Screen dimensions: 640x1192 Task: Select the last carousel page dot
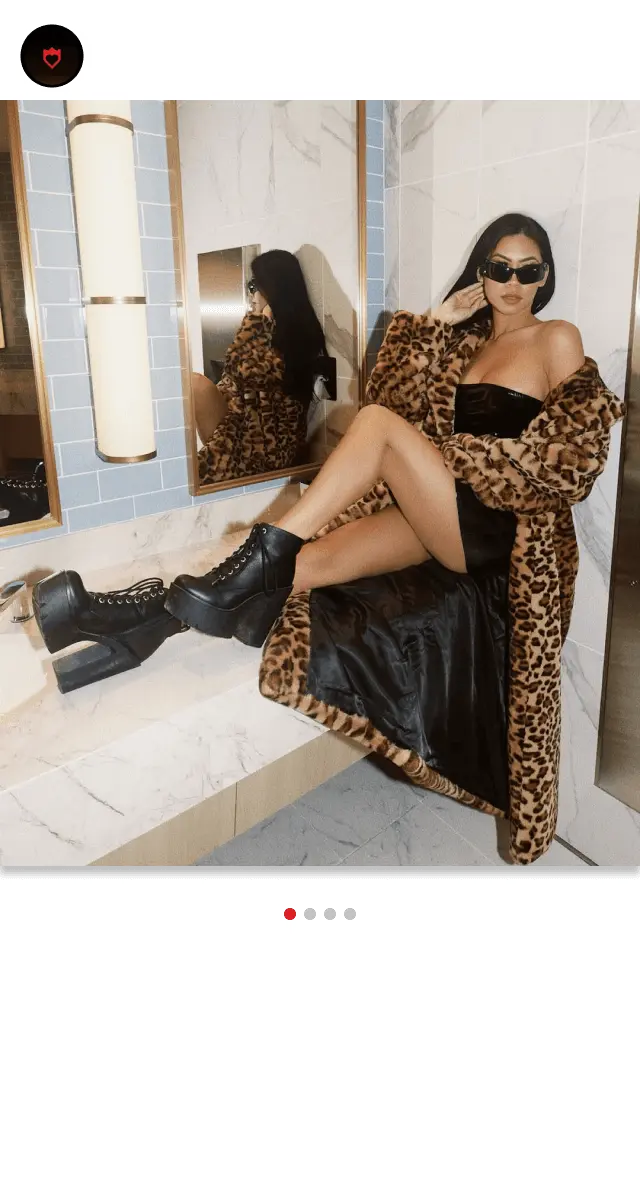[x=350, y=914]
